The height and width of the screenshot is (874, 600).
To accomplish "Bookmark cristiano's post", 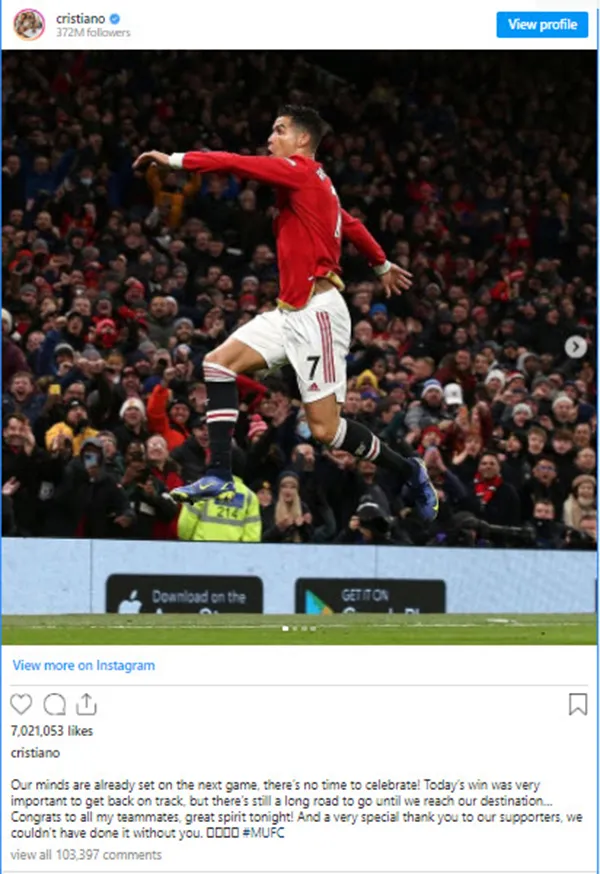I will pyautogui.click(x=578, y=704).
